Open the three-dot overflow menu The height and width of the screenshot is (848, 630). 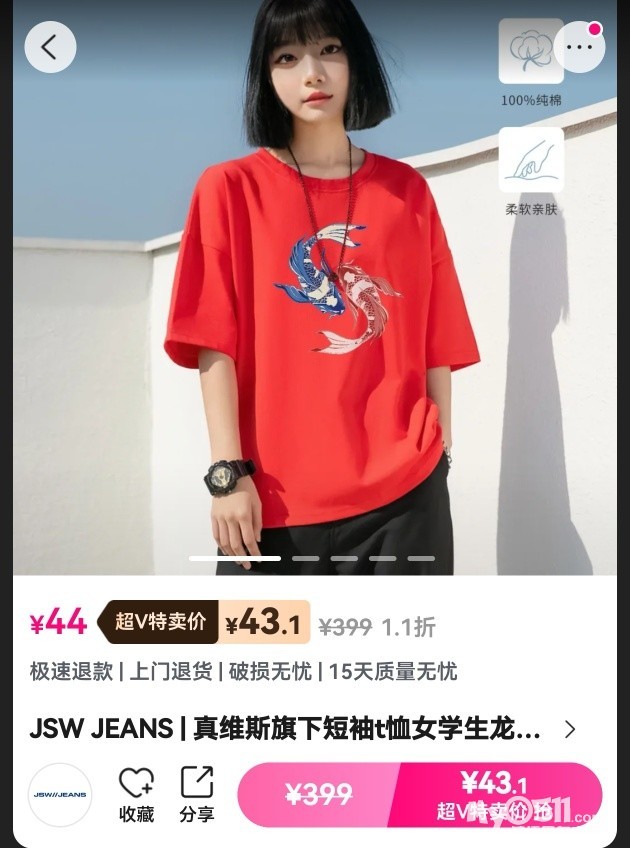click(x=580, y=47)
